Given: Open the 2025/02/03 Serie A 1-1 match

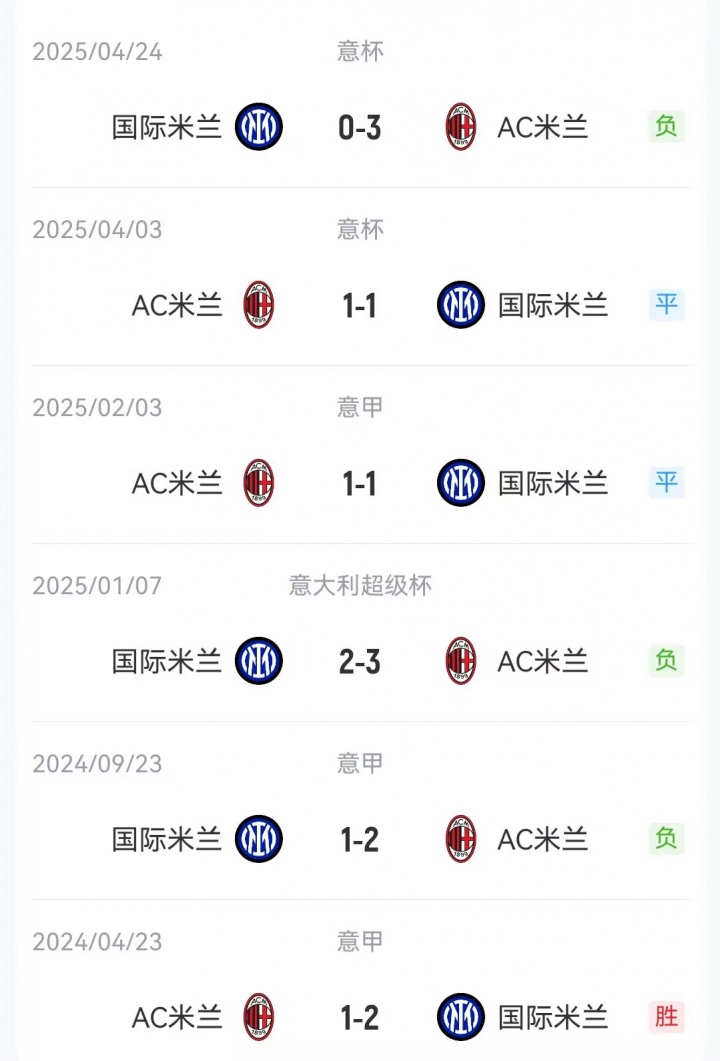Looking at the screenshot, I should click(360, 483).
